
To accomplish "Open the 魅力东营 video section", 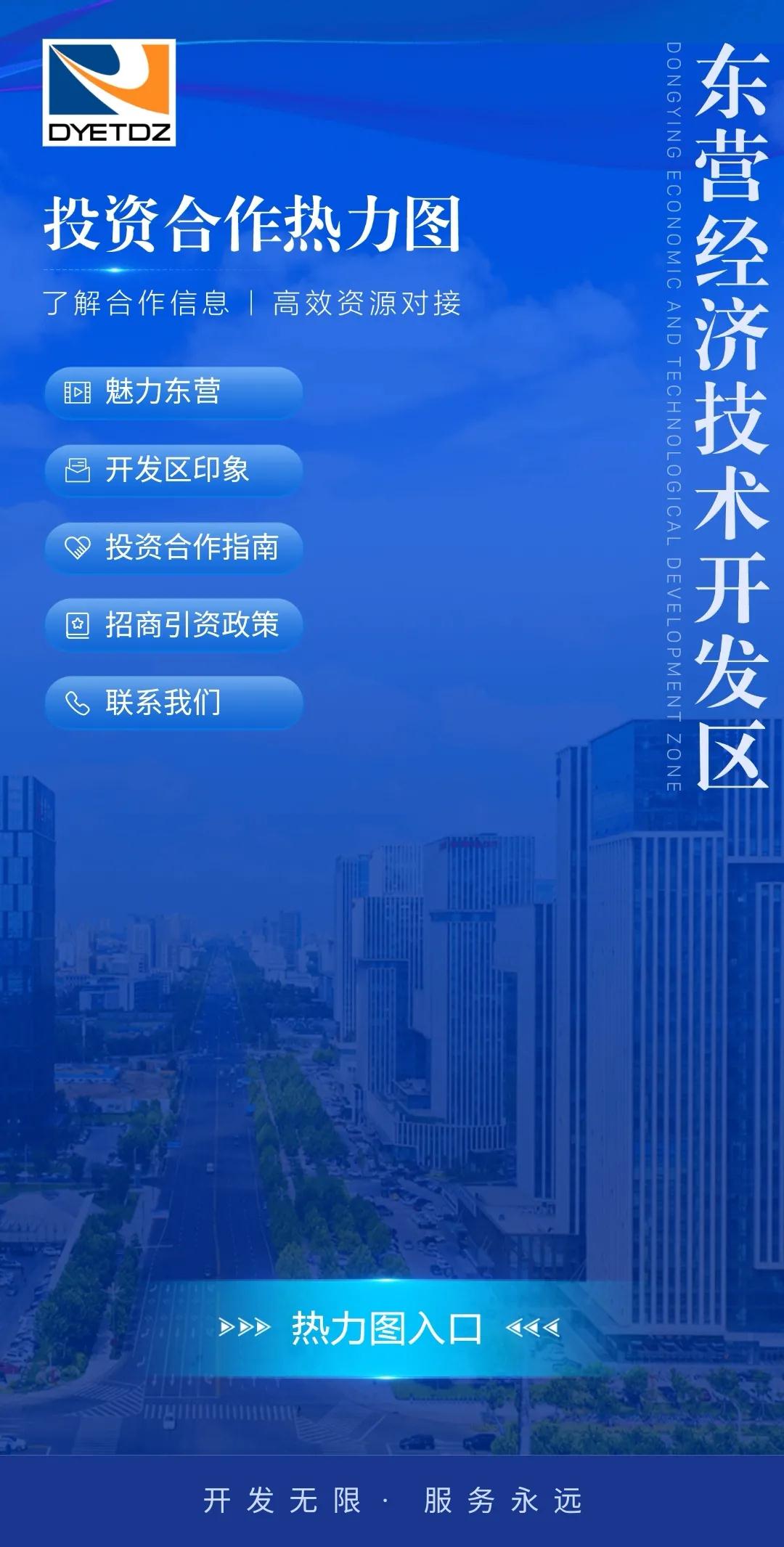I will tap(173, 392).
